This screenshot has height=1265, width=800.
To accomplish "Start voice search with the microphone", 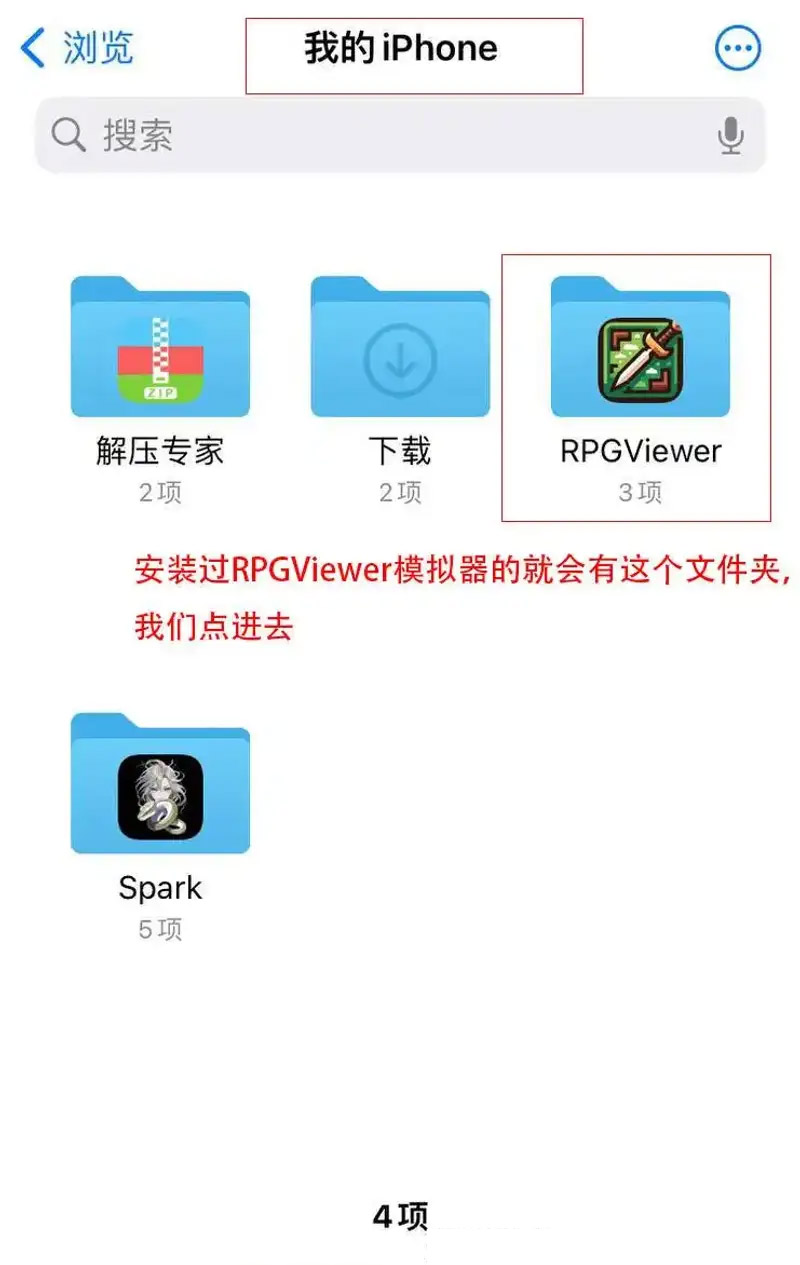I will click(x=731, y=136).
